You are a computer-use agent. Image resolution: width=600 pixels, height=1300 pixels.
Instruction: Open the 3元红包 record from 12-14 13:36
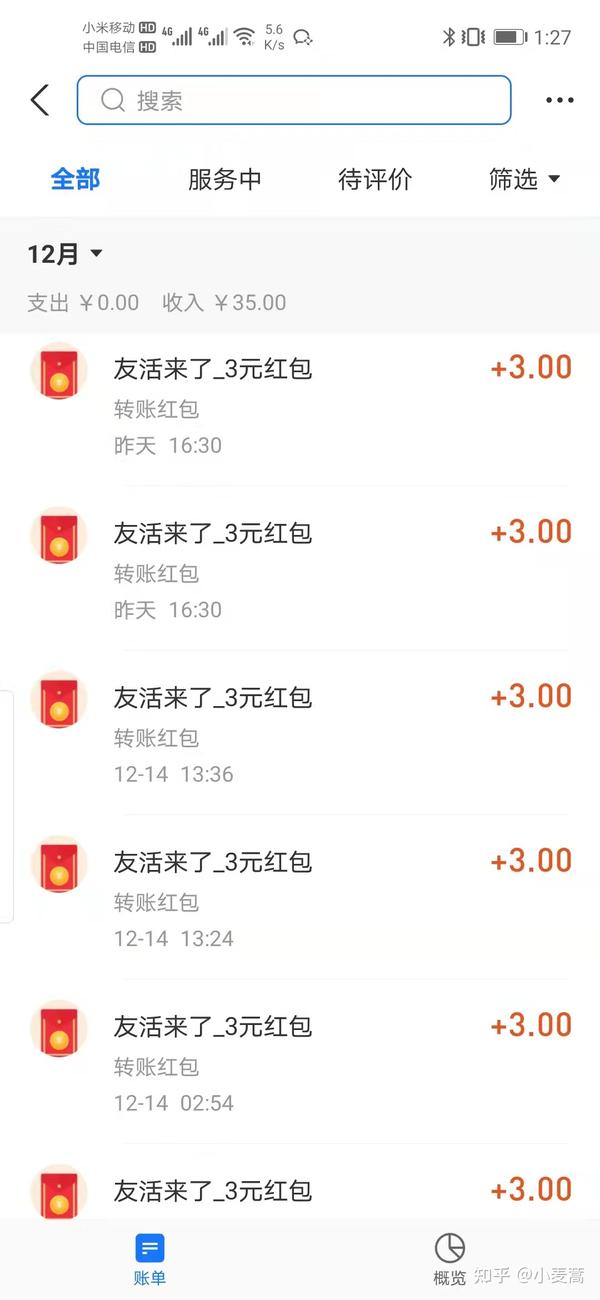click(x=300, y=733)
